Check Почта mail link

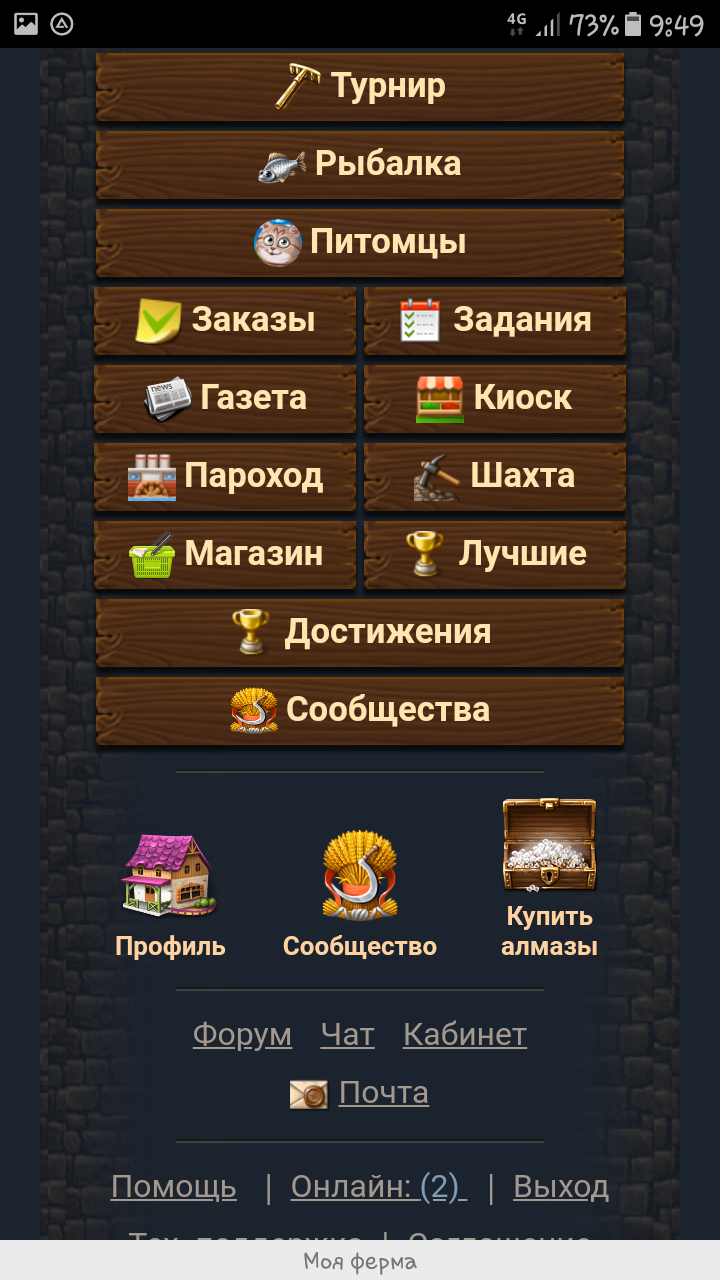click(383, 1093)
